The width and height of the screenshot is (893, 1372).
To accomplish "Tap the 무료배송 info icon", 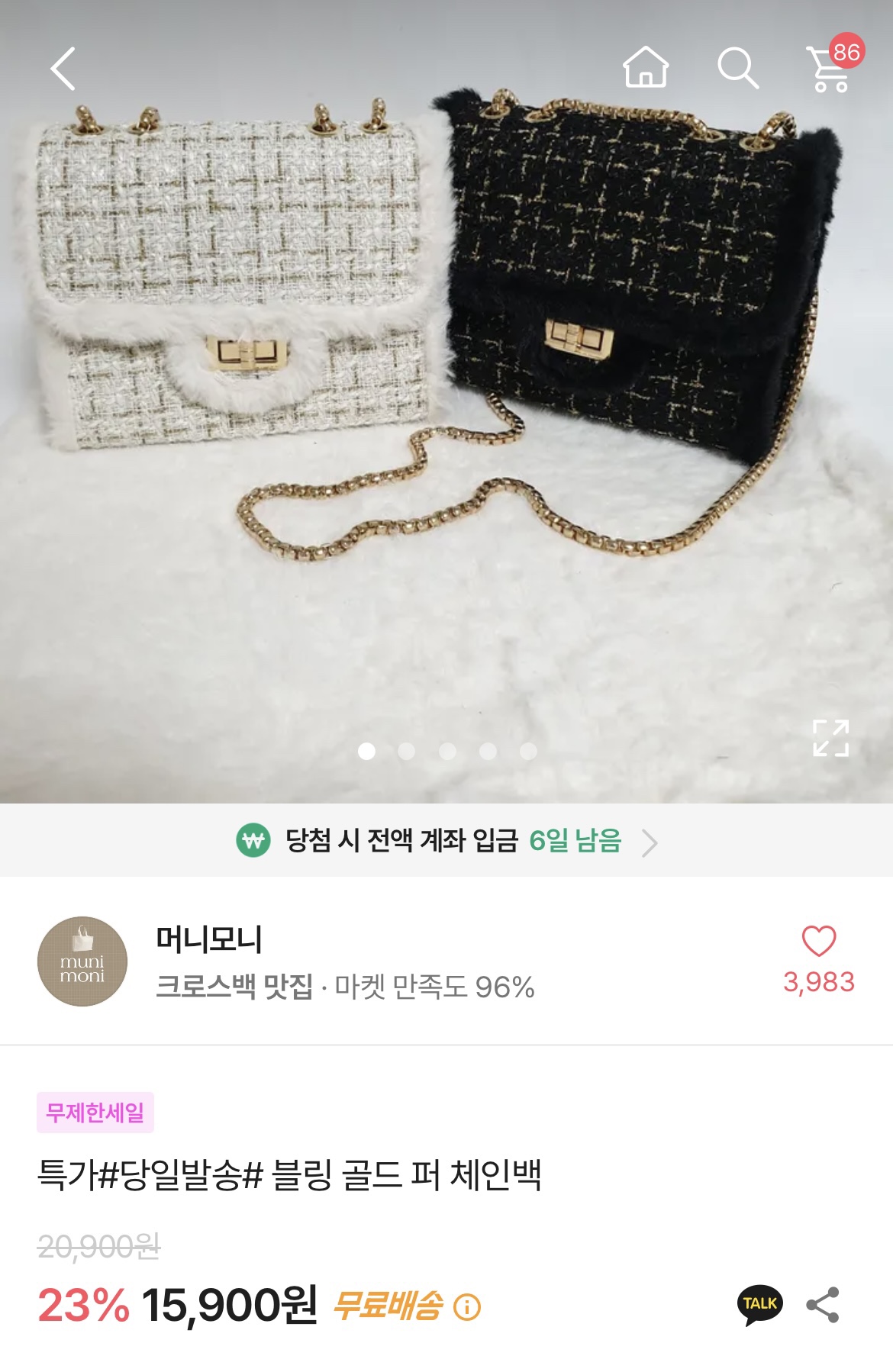I will pos(467,1307).
